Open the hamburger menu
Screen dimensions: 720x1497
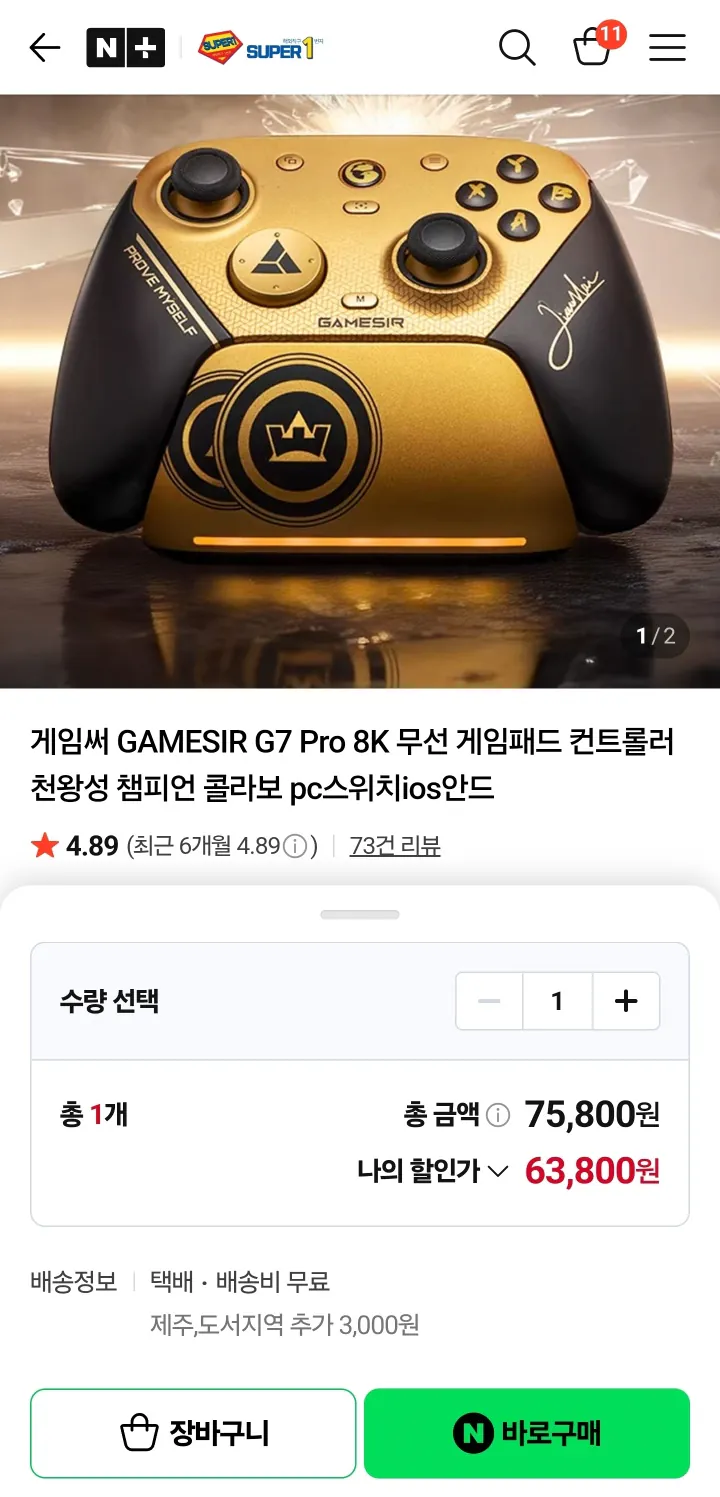667,47
